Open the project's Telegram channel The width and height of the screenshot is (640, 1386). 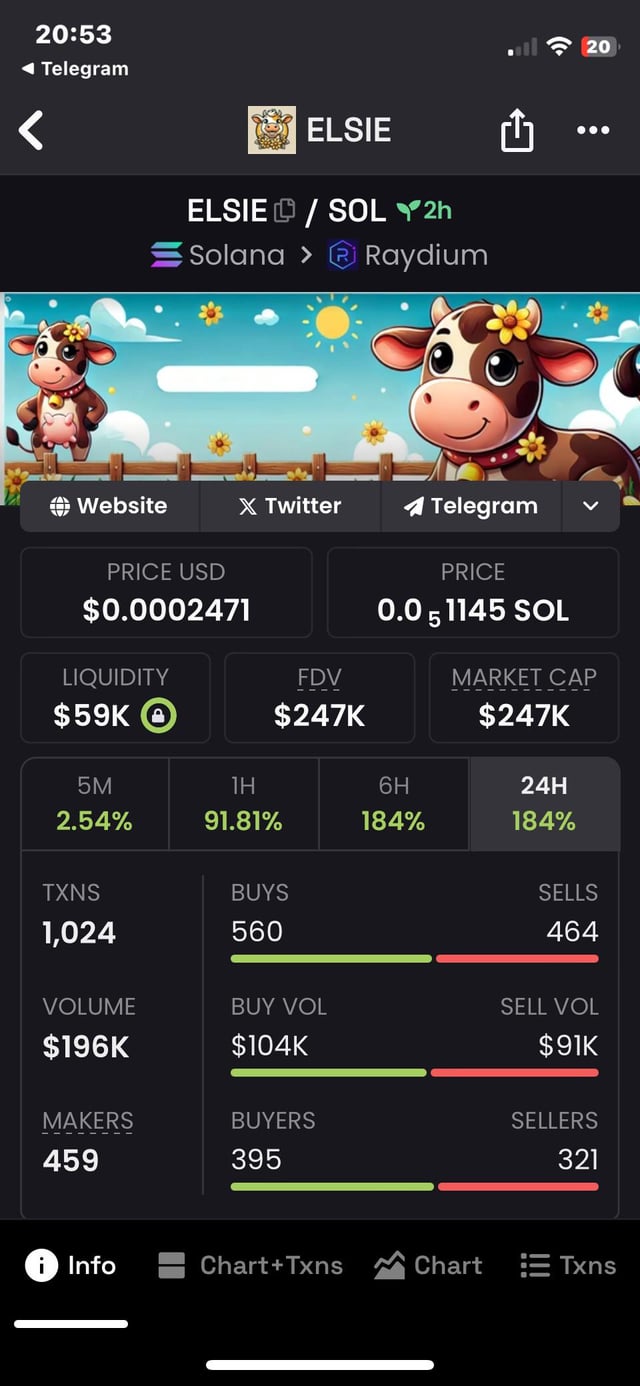click(471, 506)
